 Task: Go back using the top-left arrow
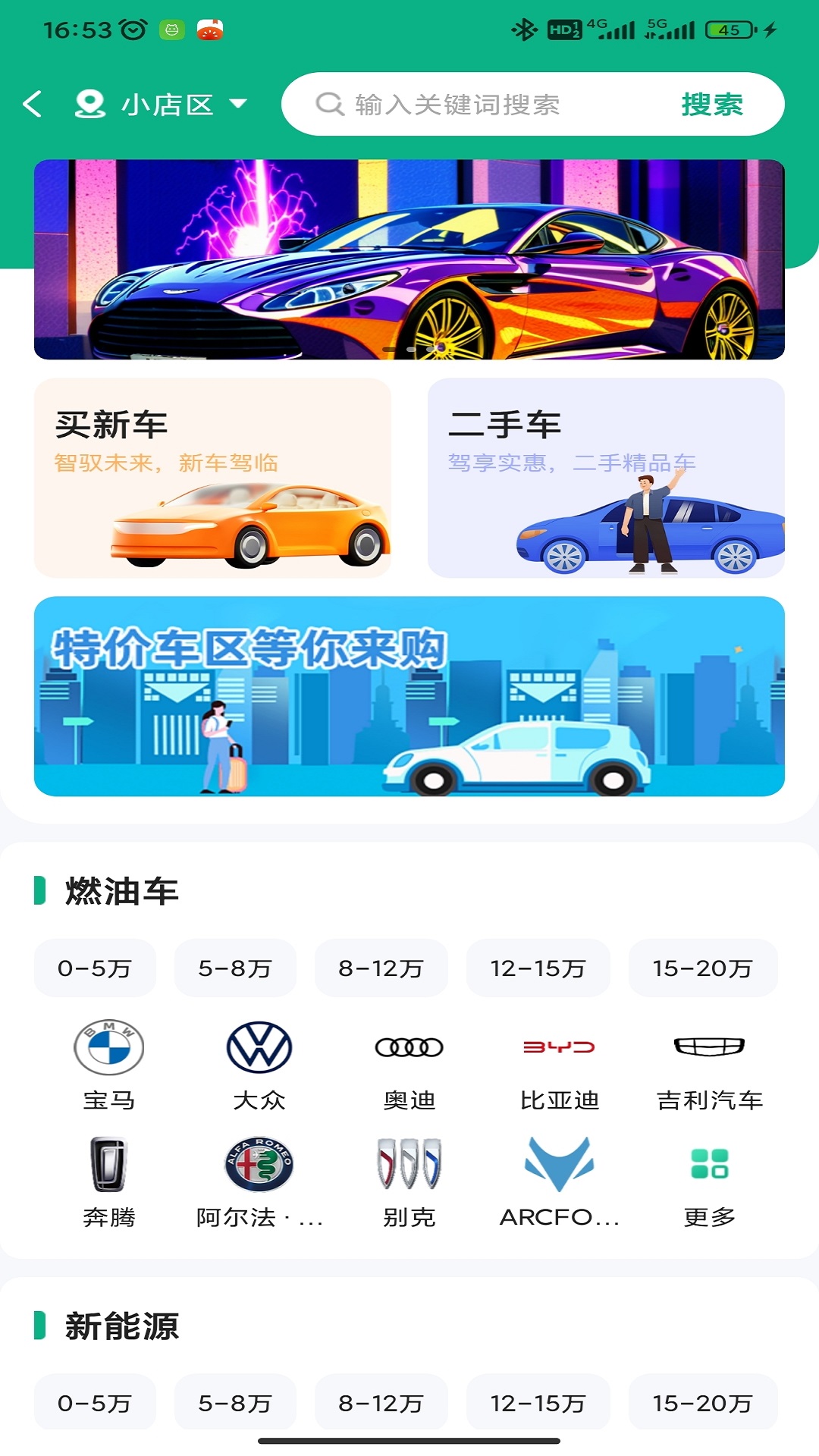click(x=33, y=104)
